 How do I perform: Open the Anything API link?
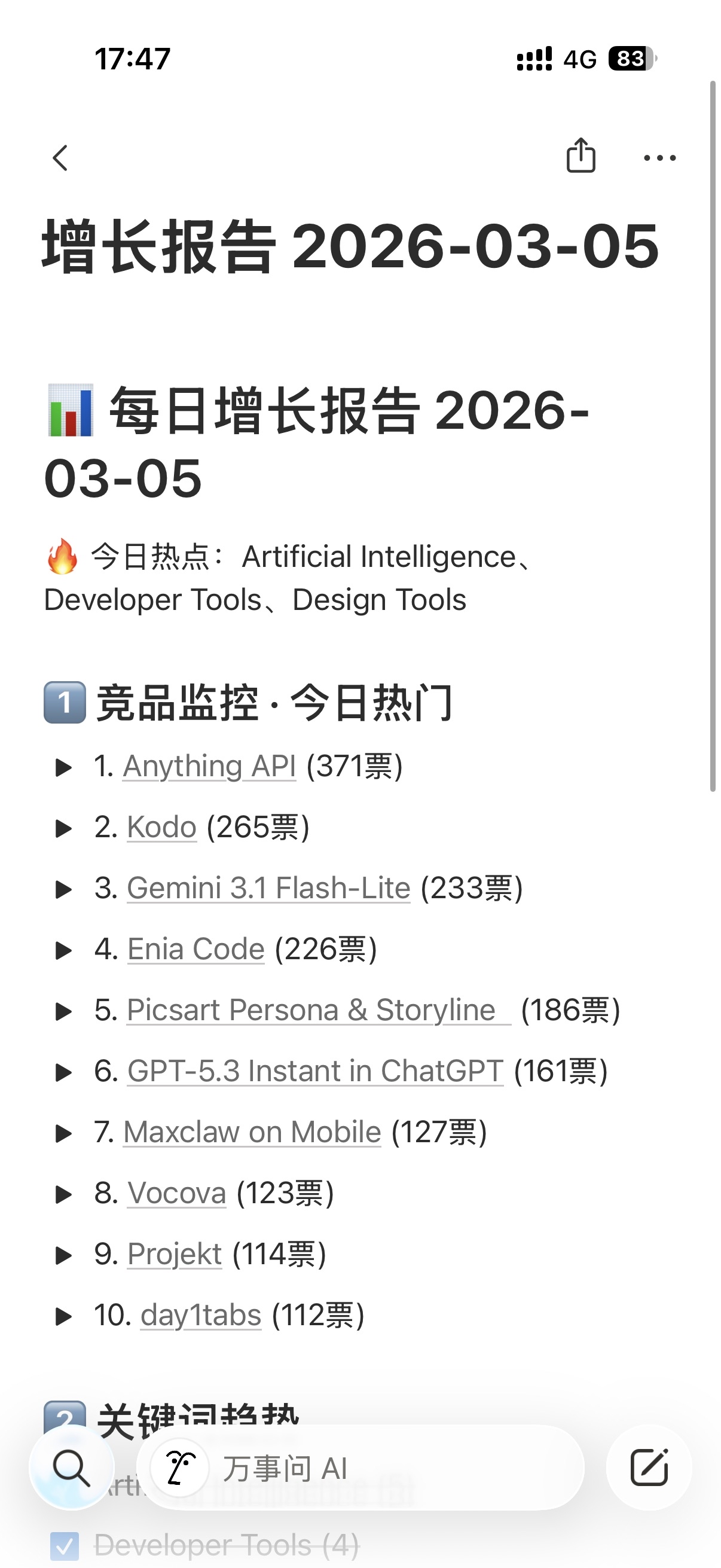209,766
